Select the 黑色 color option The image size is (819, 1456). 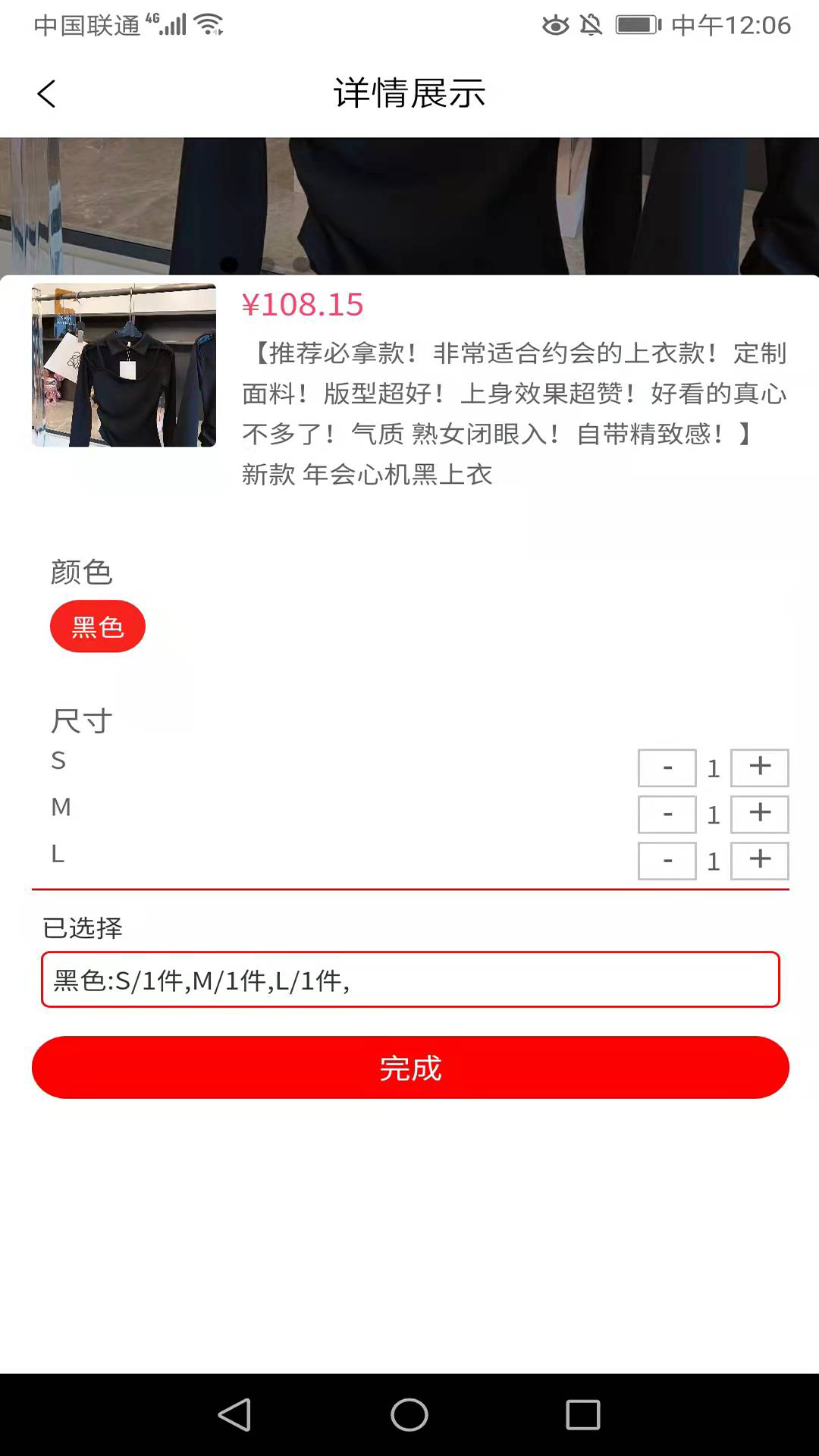(x=97, y=626)
